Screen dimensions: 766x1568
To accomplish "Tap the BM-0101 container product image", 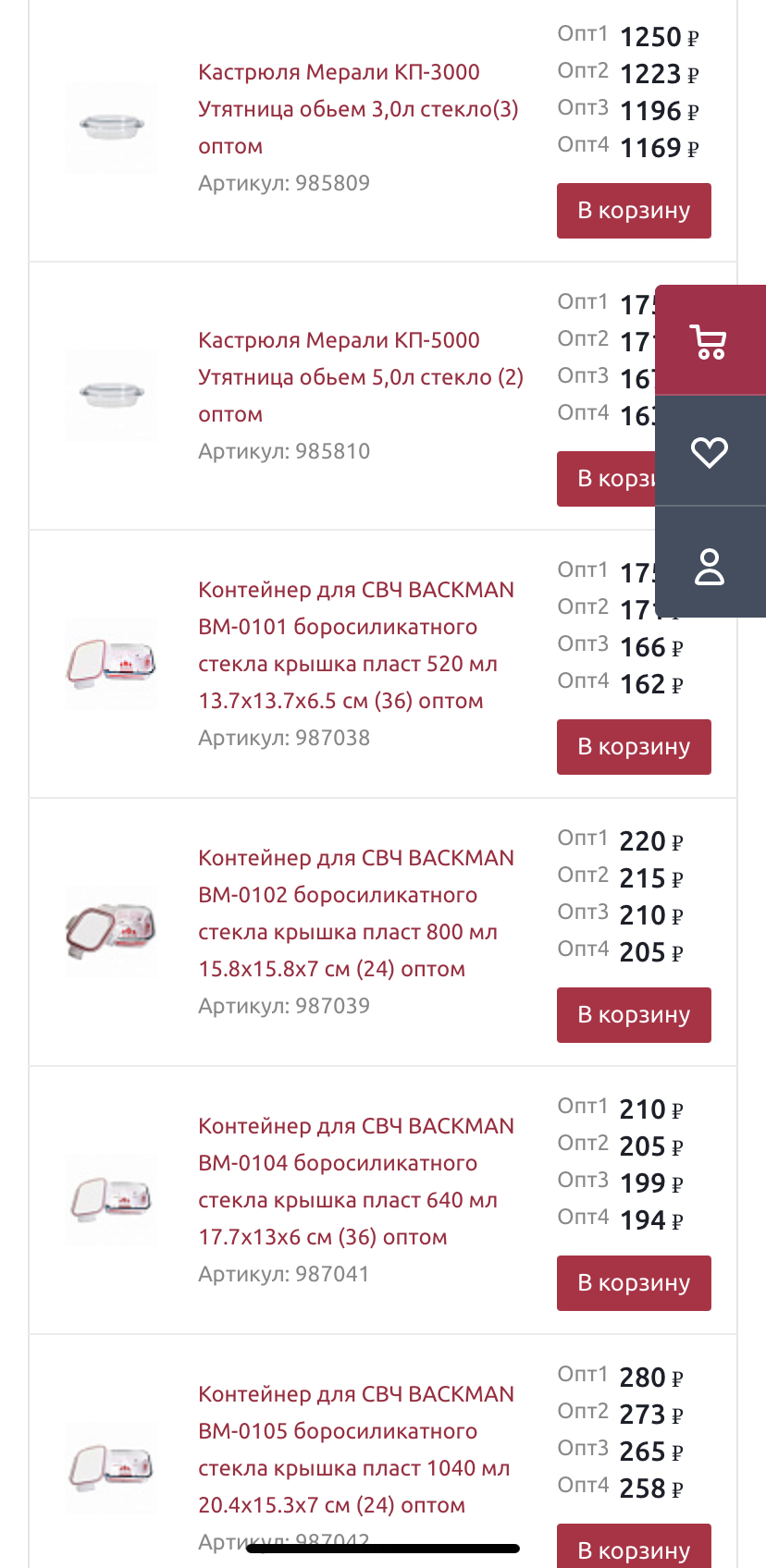I will pyautogui.click(x=111, y=664).
